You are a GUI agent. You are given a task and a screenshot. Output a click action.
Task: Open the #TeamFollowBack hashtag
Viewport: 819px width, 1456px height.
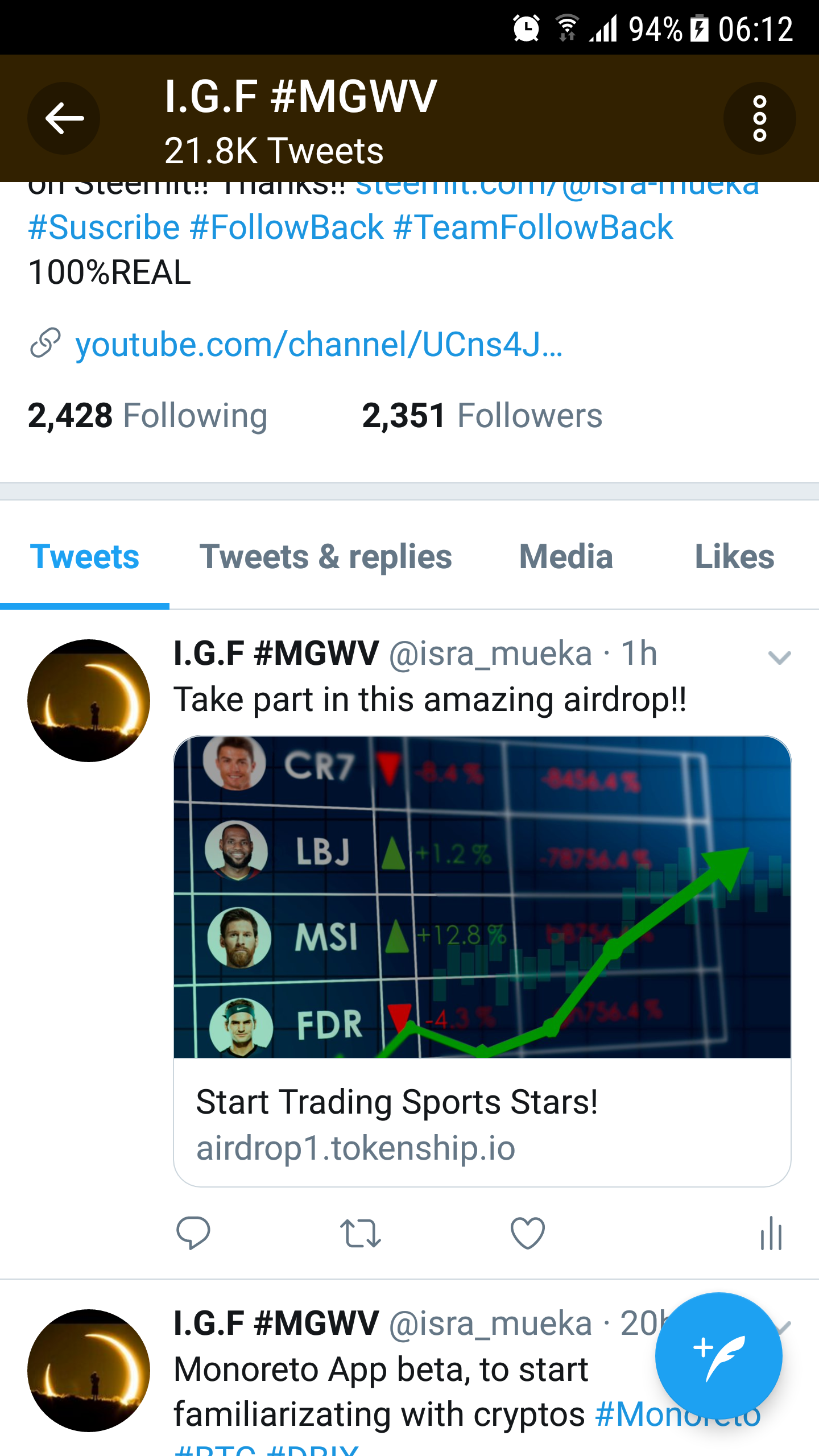[533, 227]
